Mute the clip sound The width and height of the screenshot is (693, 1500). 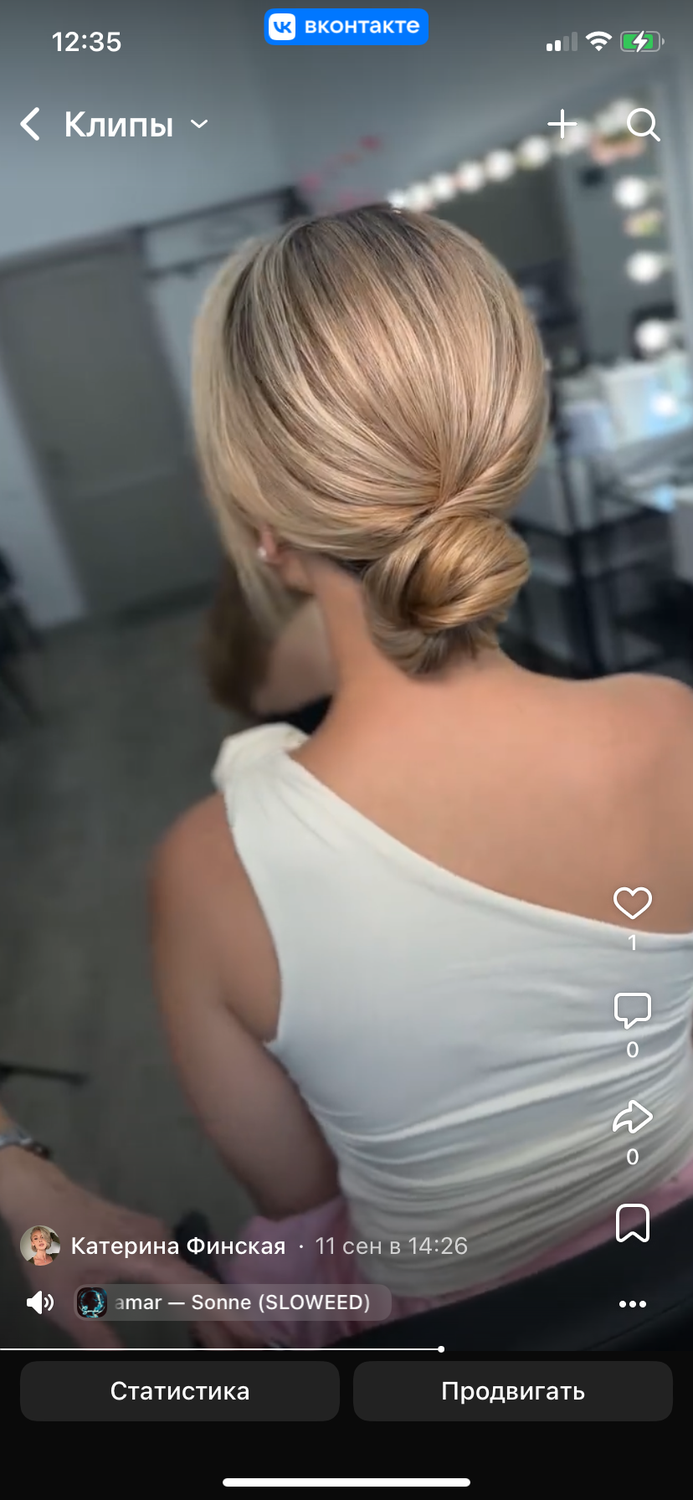40,1303
